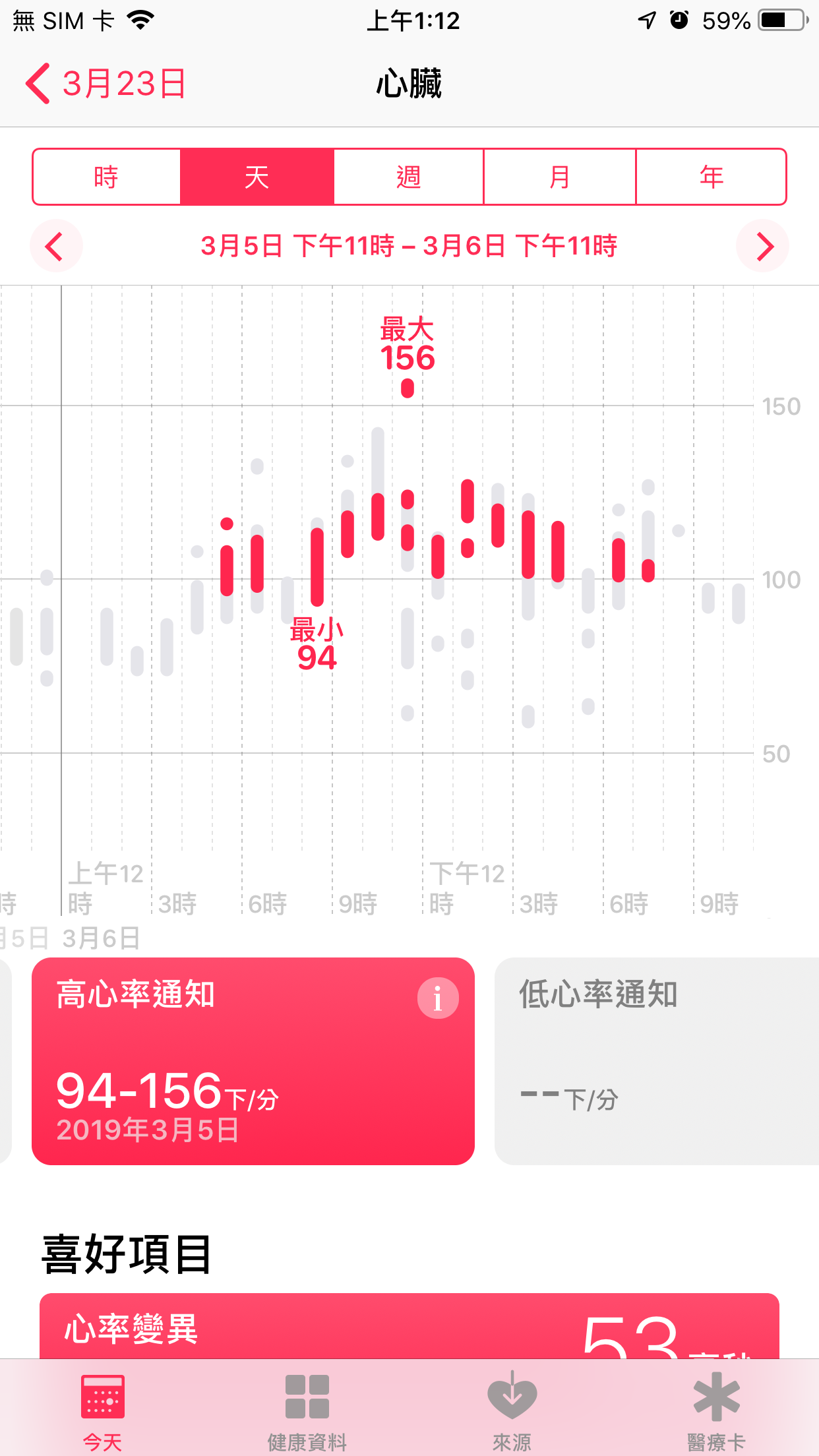
Task: Switch to the 週 (week) view
Action: pyautogui.click(x=409, y=177)
